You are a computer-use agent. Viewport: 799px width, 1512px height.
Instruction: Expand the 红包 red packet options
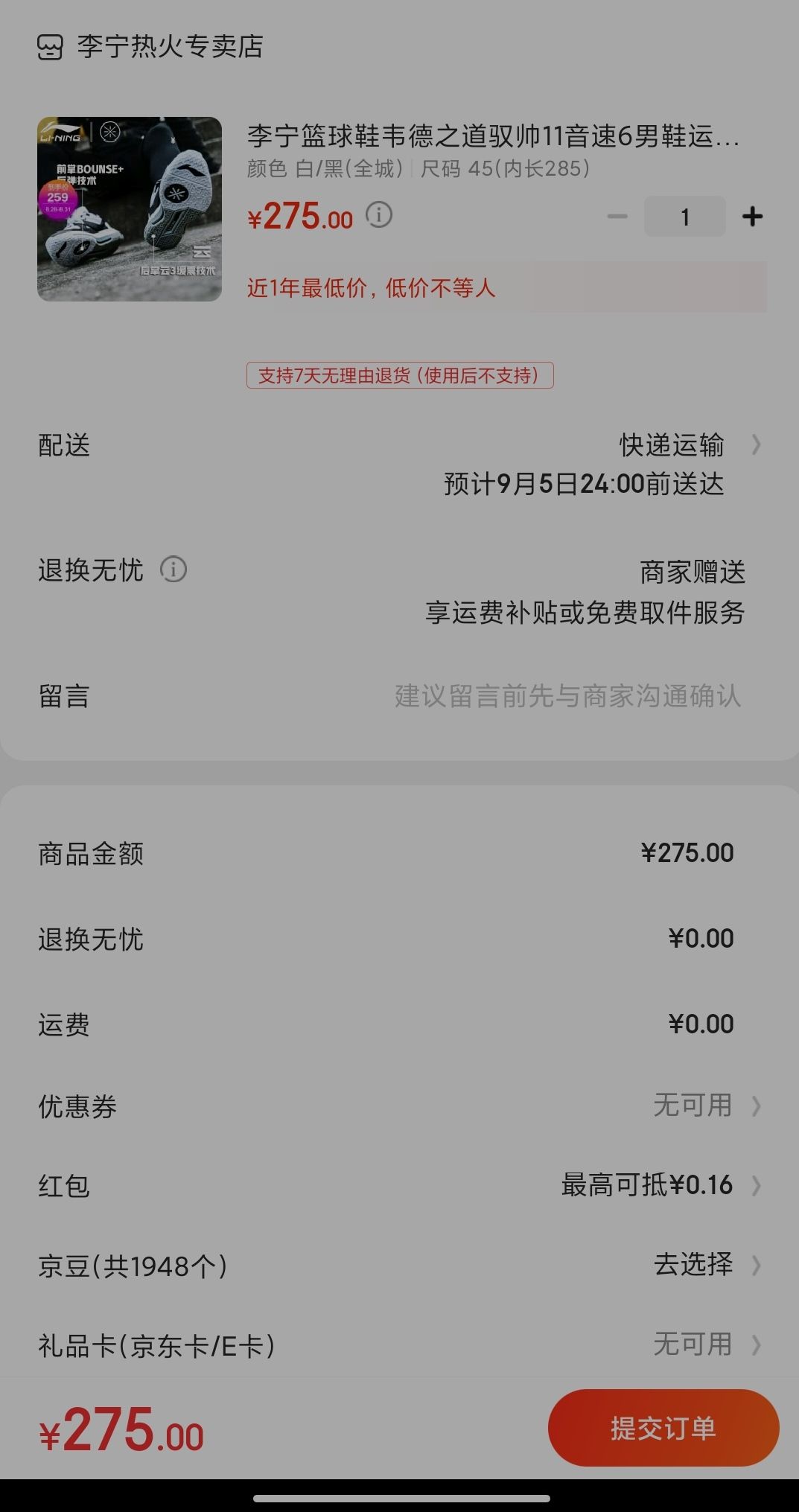coord(758,1187)
